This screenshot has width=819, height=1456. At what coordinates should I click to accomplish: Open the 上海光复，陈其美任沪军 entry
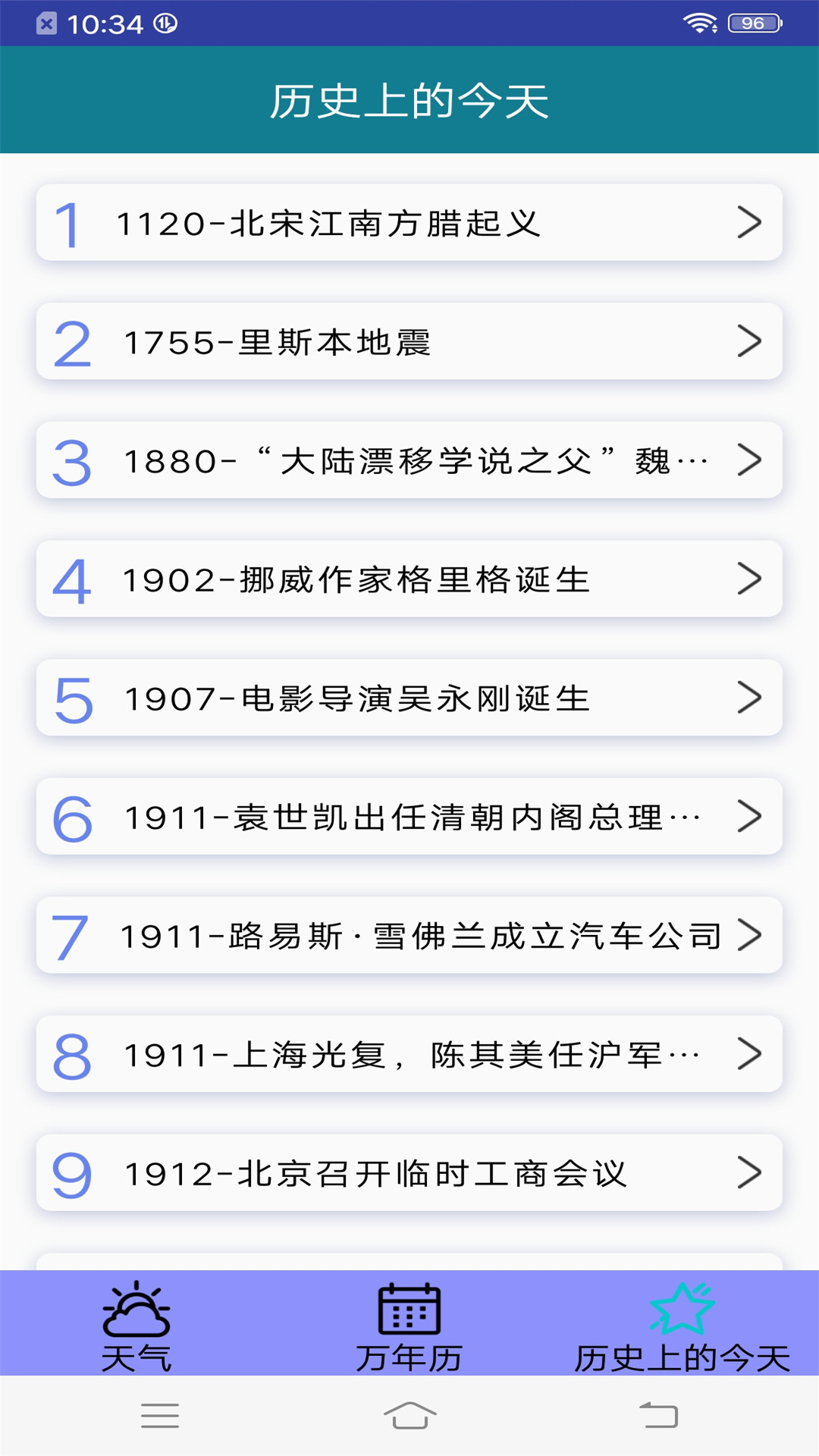click(x=409, y=1053)
